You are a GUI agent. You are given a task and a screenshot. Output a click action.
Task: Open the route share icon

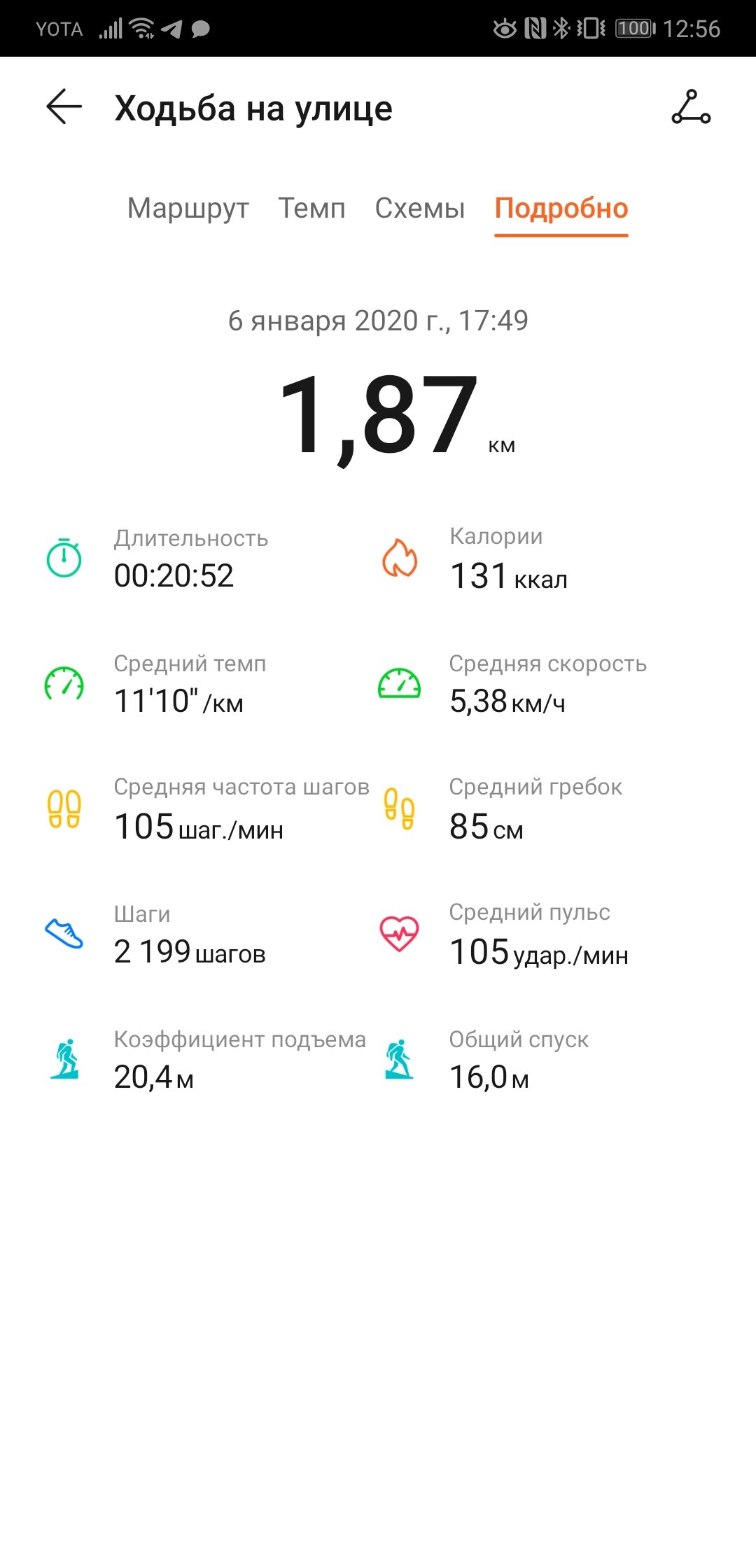point(691,107)
